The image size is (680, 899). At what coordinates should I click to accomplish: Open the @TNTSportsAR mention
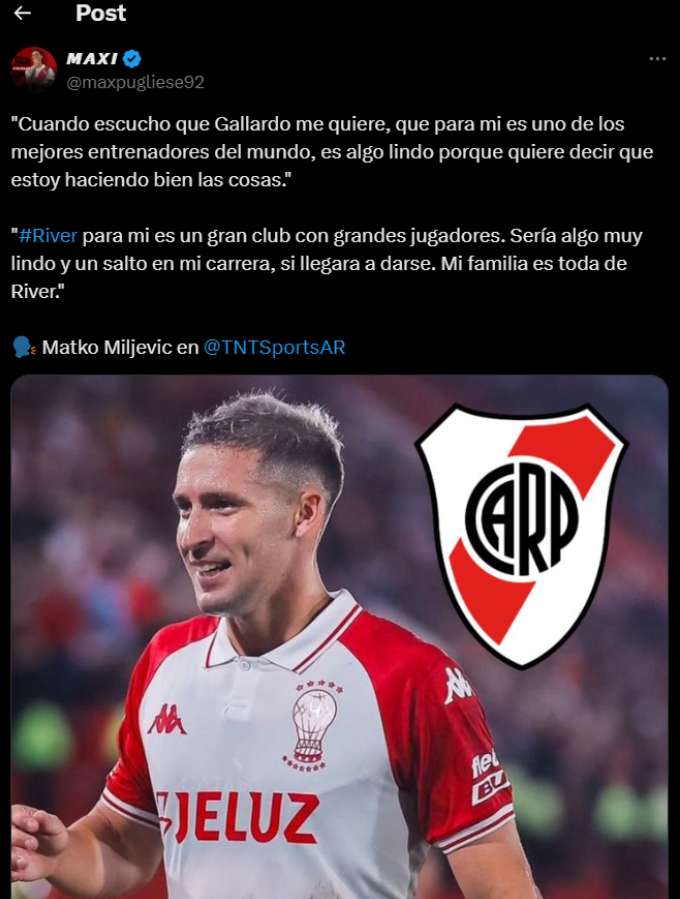[274, 347]
